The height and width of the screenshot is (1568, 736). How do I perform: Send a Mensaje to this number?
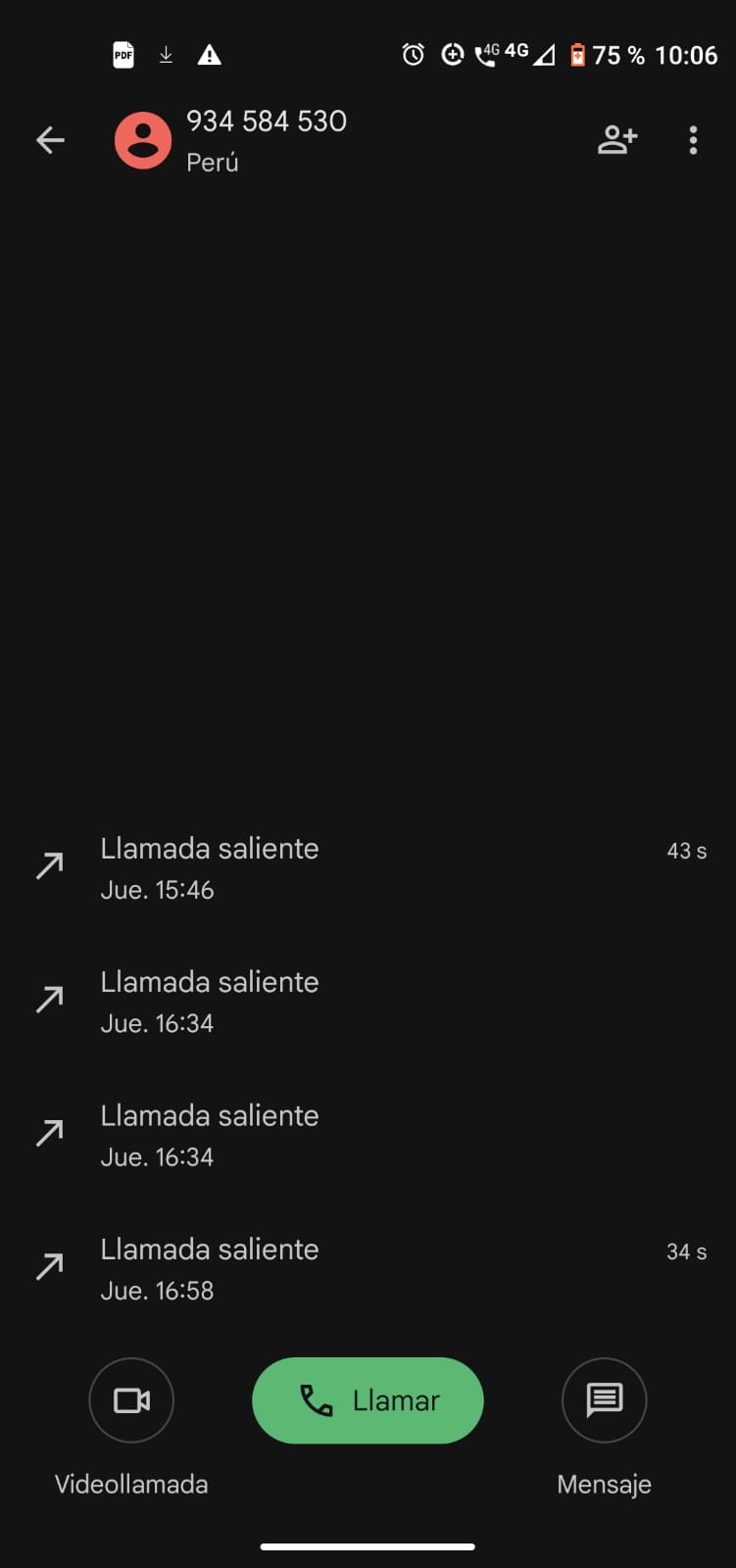604,1400
